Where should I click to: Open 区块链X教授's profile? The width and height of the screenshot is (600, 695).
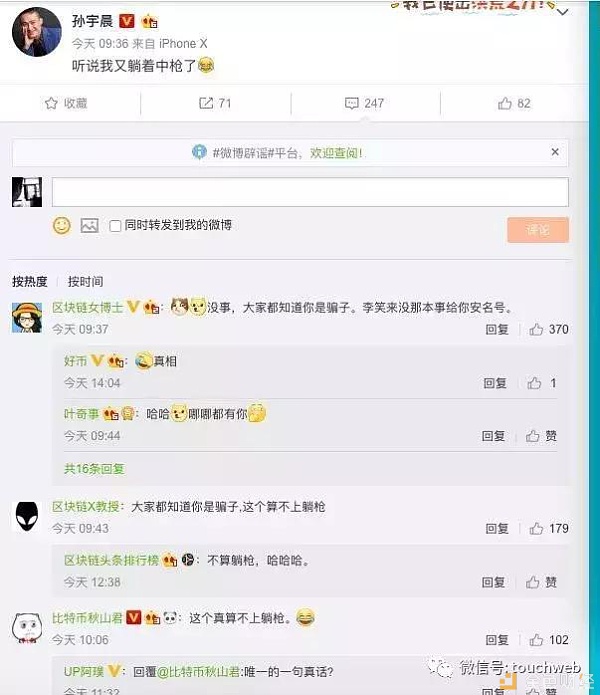[87, 507]
